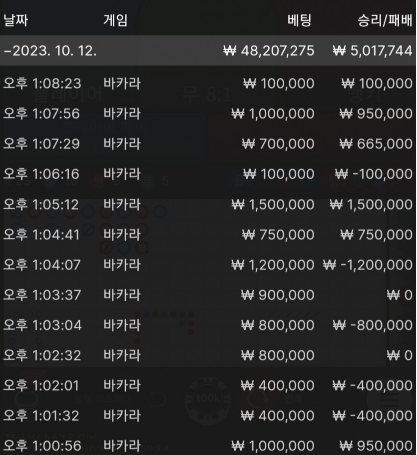
Task: Select the 오후 1:00:56 바카라 entry
Action: pos(208,445)
